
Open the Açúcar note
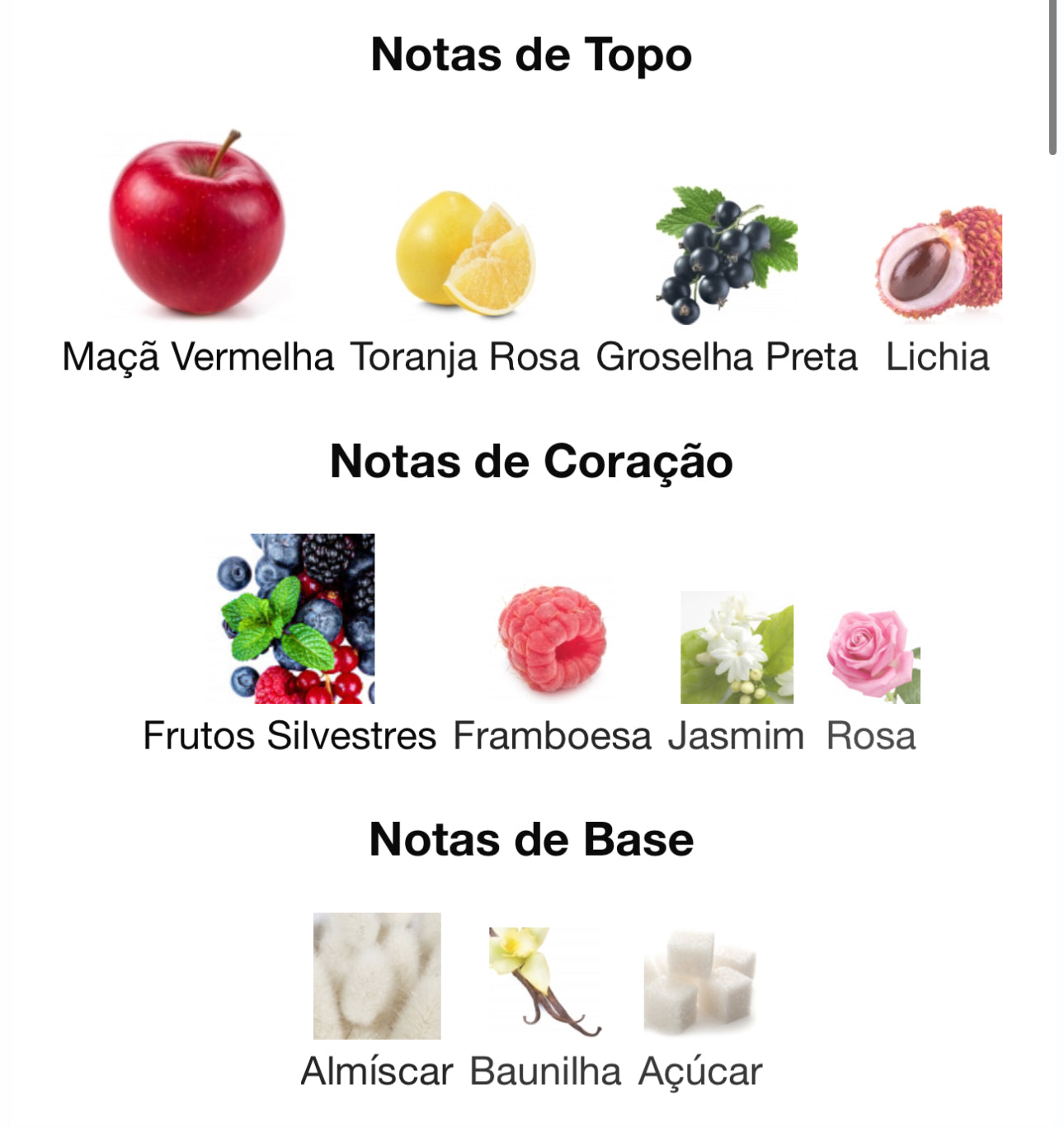click(699, 982)
